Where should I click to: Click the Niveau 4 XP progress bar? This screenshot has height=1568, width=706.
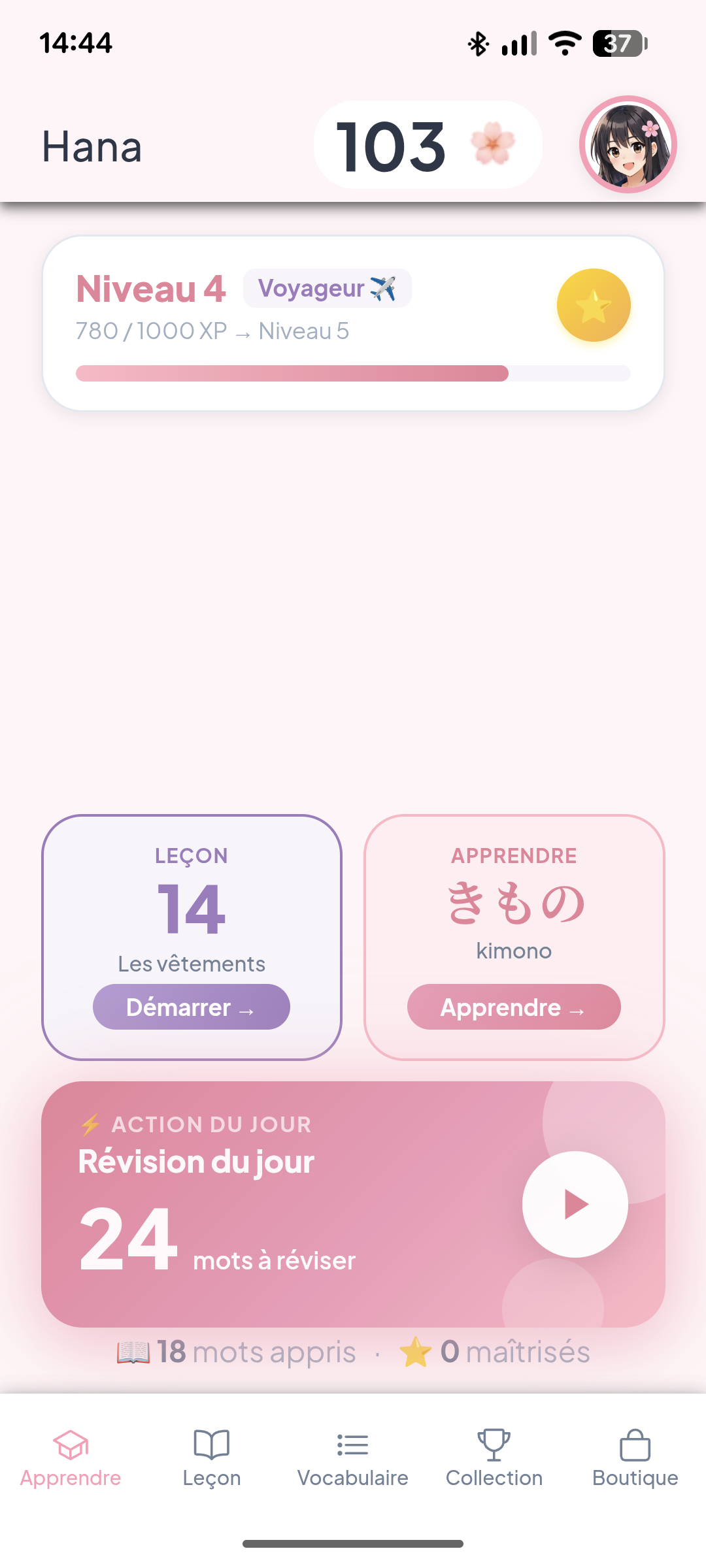tap(353, 373)
